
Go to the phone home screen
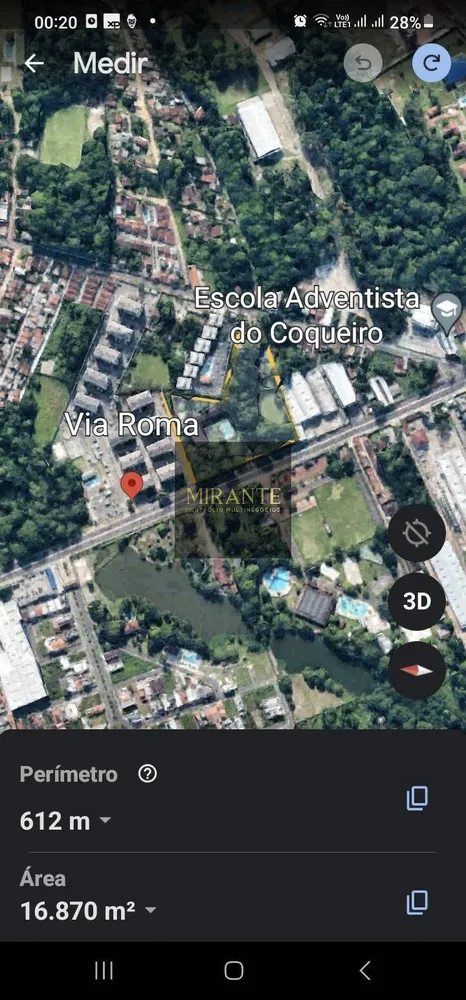pos(233,971)
